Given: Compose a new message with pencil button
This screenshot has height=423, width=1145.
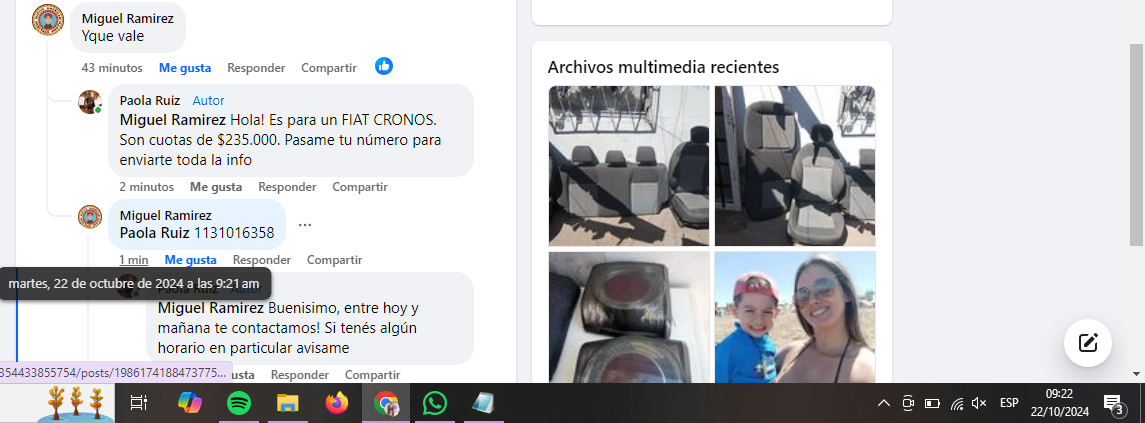Looking at the screenshot, I should click(1088, 343).
